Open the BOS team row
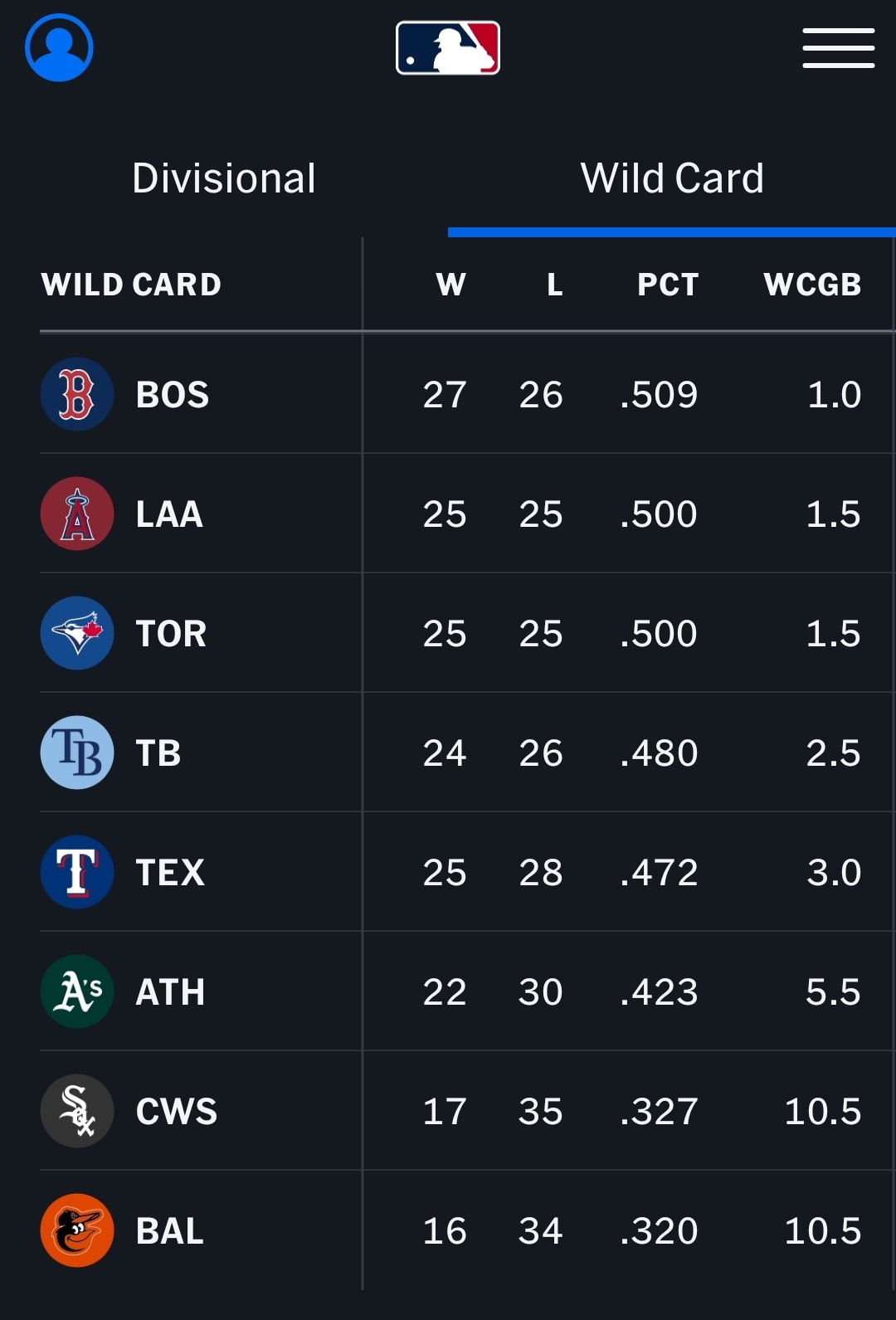 coord(172,395)
